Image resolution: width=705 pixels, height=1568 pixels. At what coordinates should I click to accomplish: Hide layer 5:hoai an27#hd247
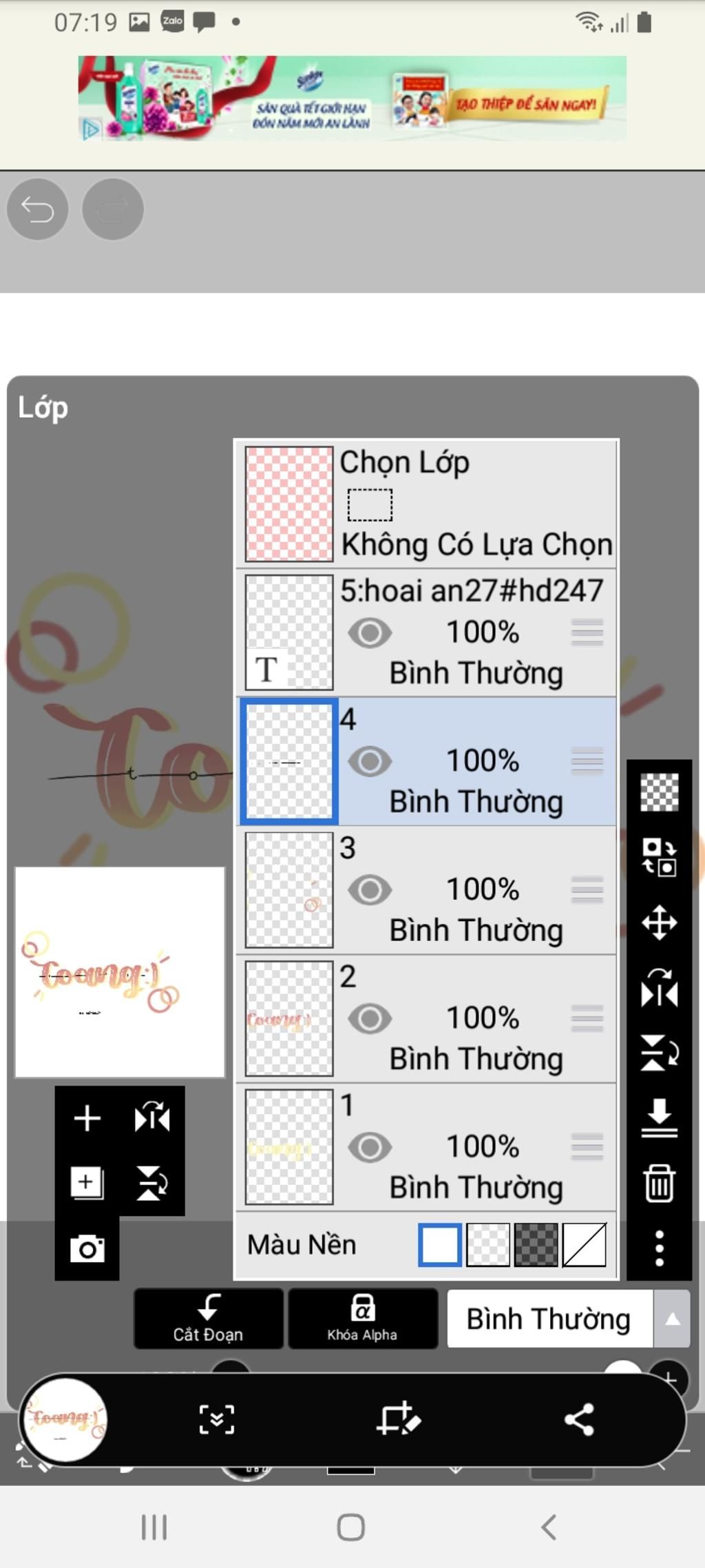370,632
